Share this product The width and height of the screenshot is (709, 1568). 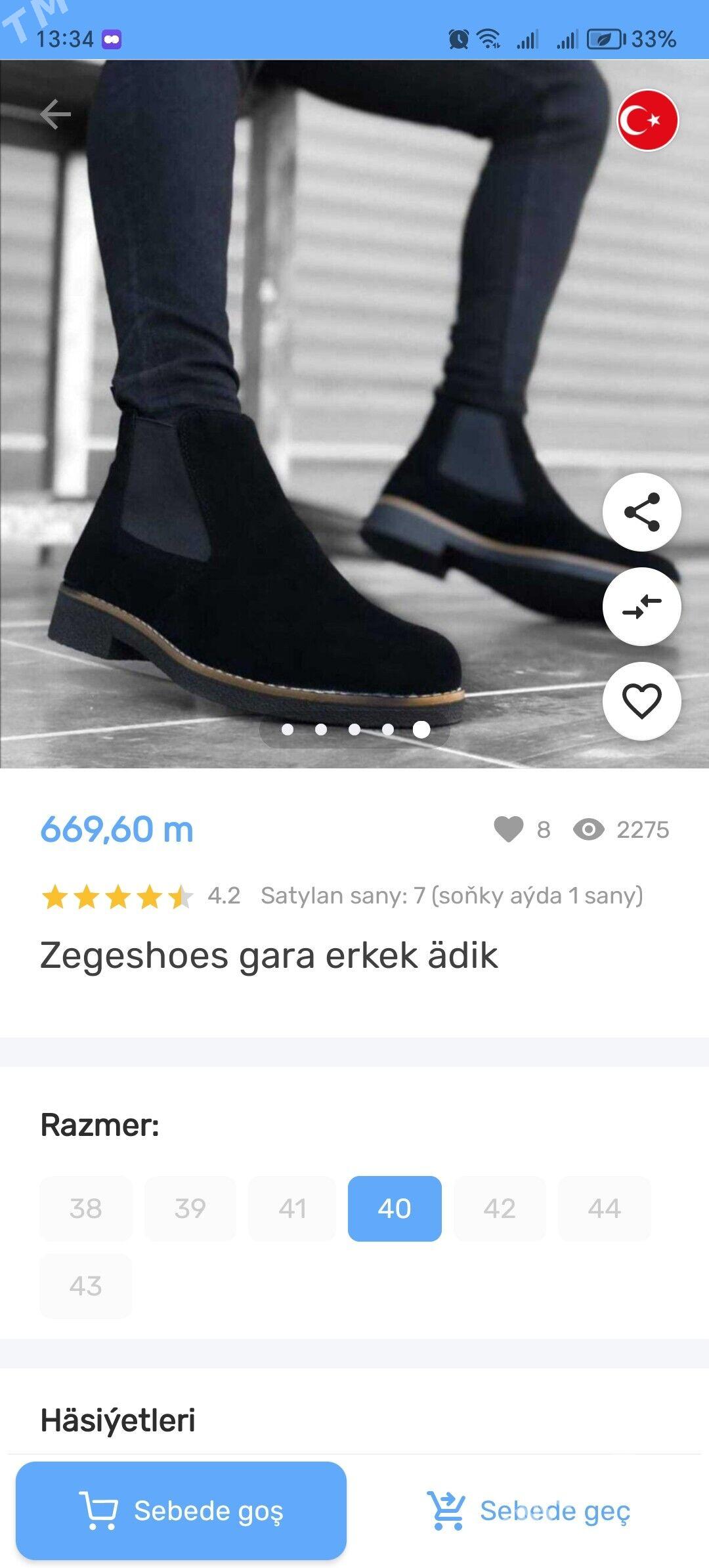[641, 512]
